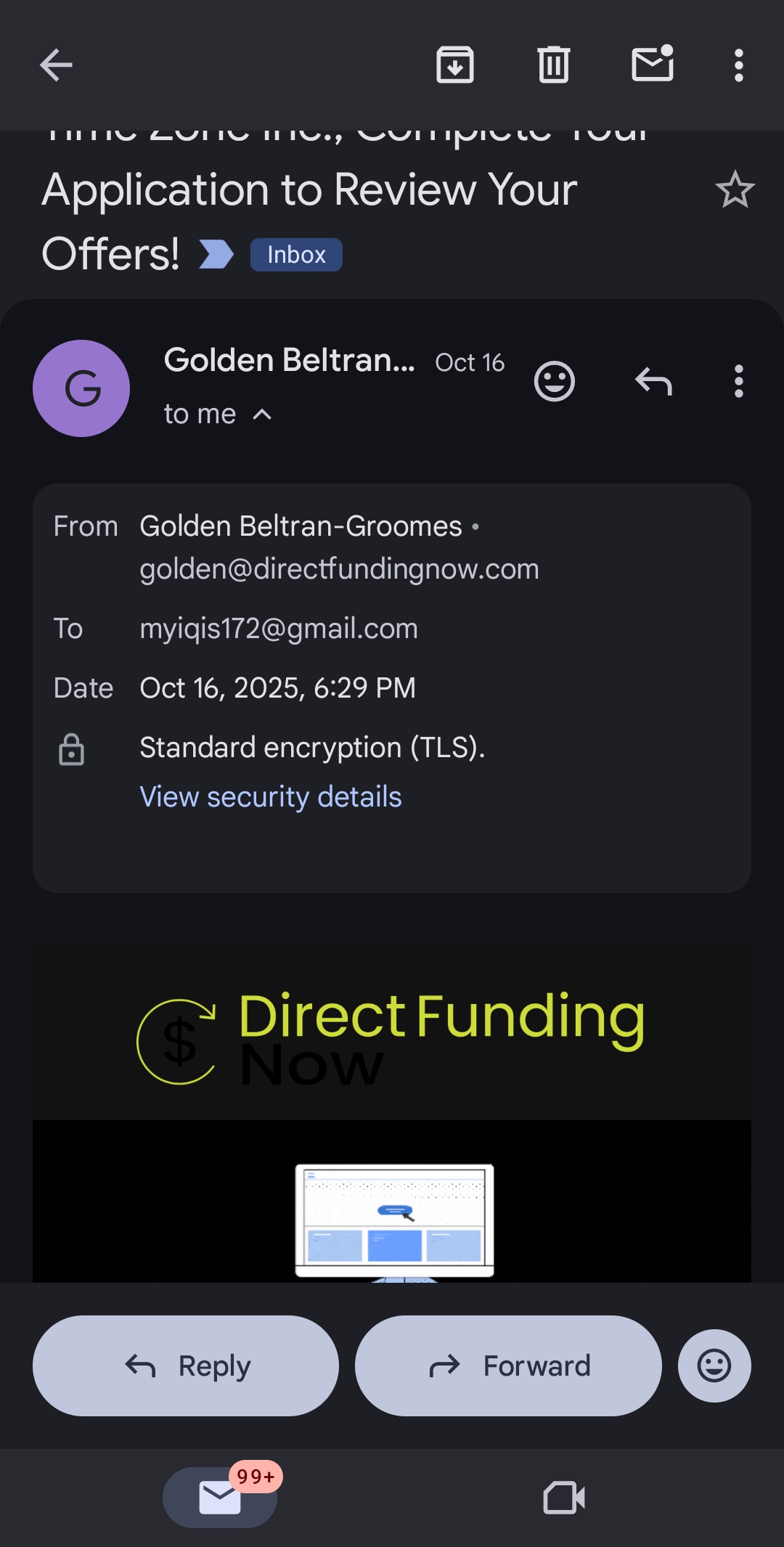The image size is (784, 1547).
Task: Open the thread overflow menu
Action: 738,65
